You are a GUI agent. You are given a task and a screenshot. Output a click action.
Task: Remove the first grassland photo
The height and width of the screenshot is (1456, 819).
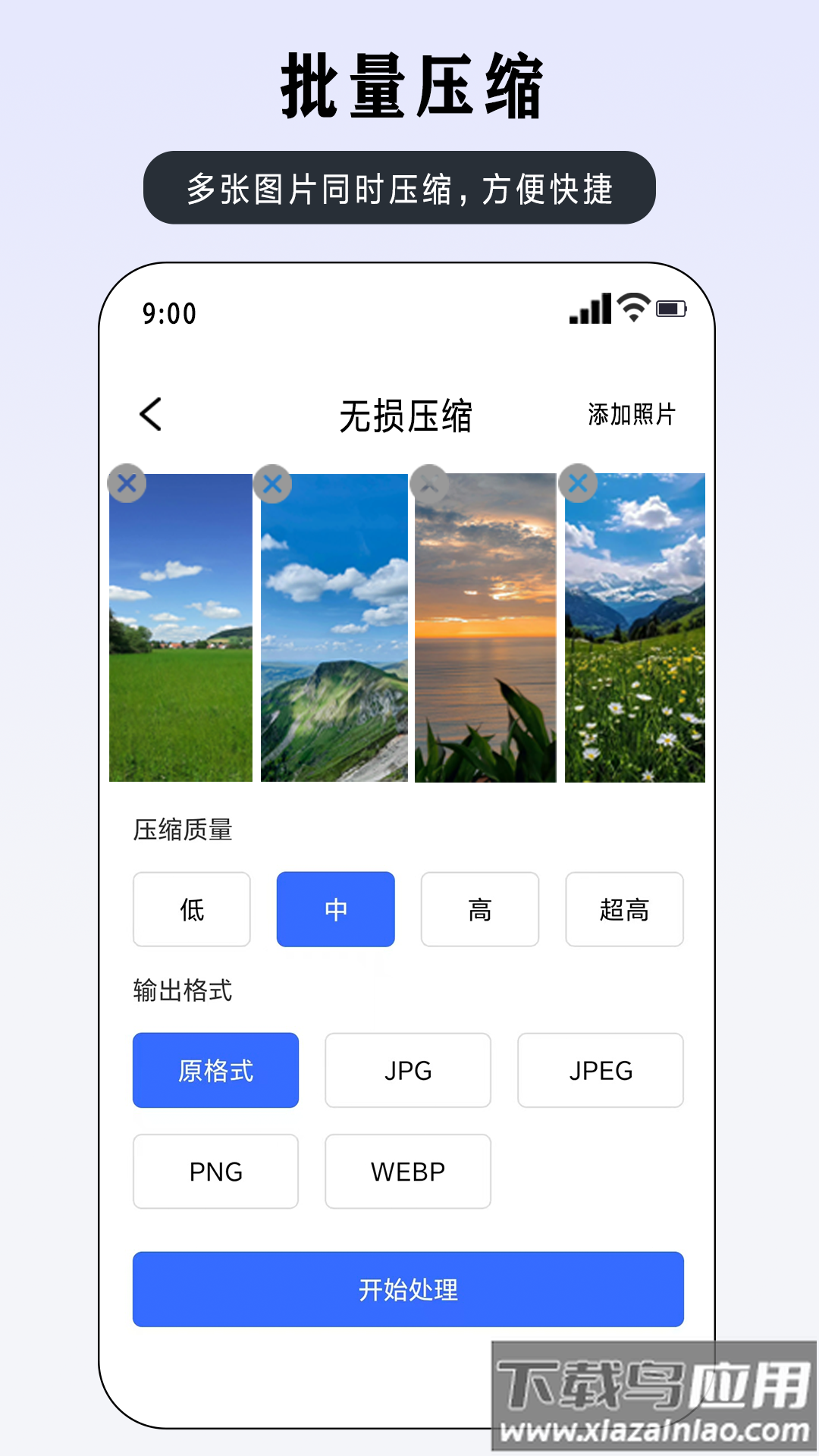127,483
